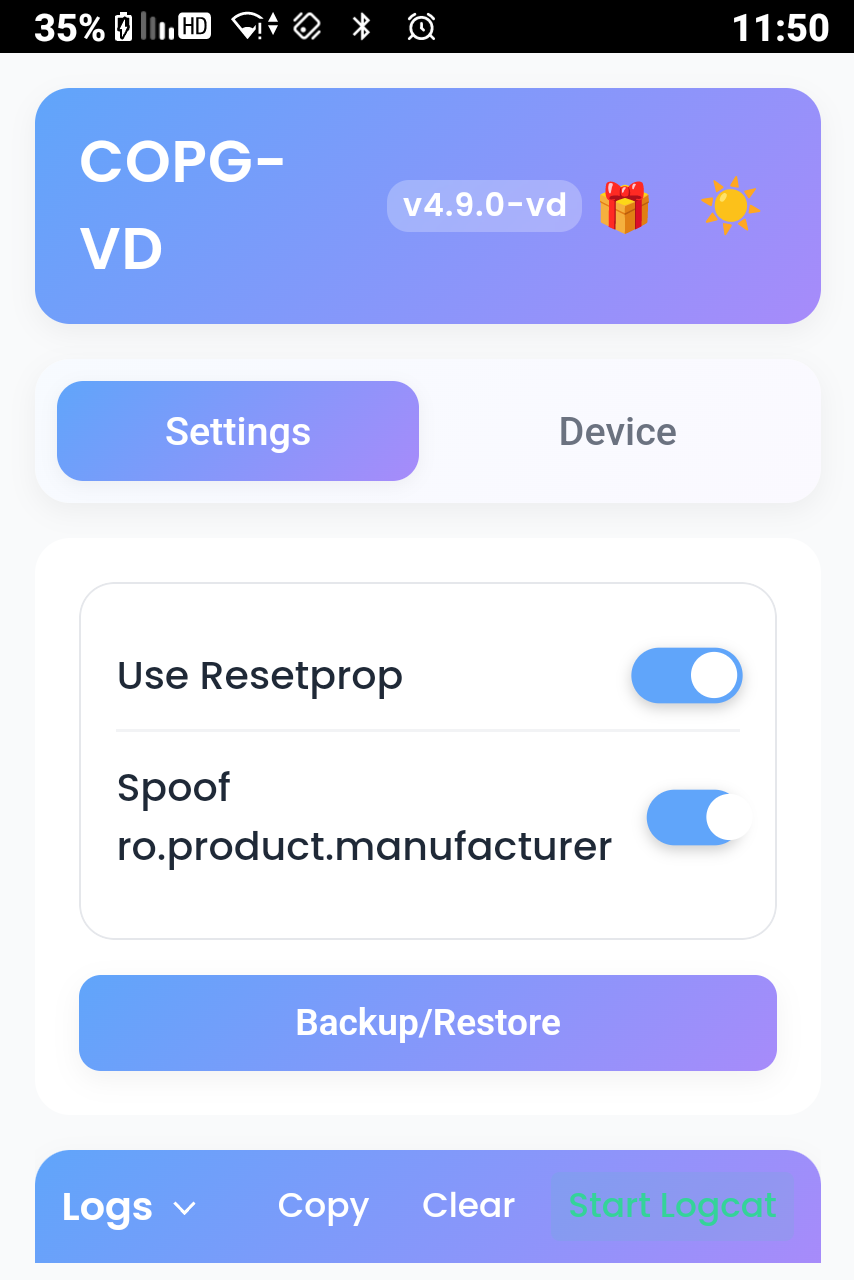Viewport: 854px width, 1280px height.
Task: Collapse the Logs section chevron
Action: 185,1208
